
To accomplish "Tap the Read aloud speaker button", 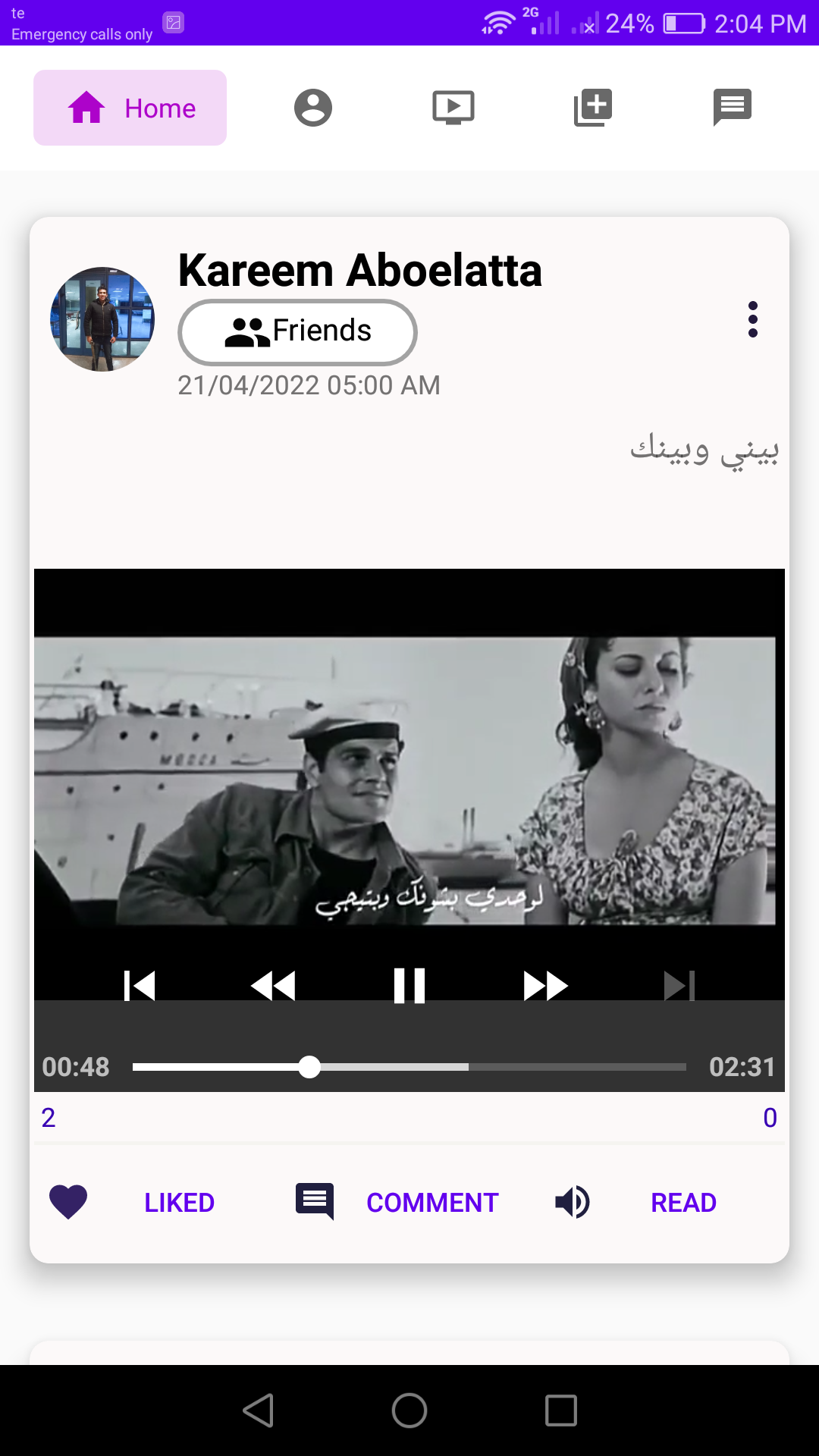I will tap(573, 1202).
